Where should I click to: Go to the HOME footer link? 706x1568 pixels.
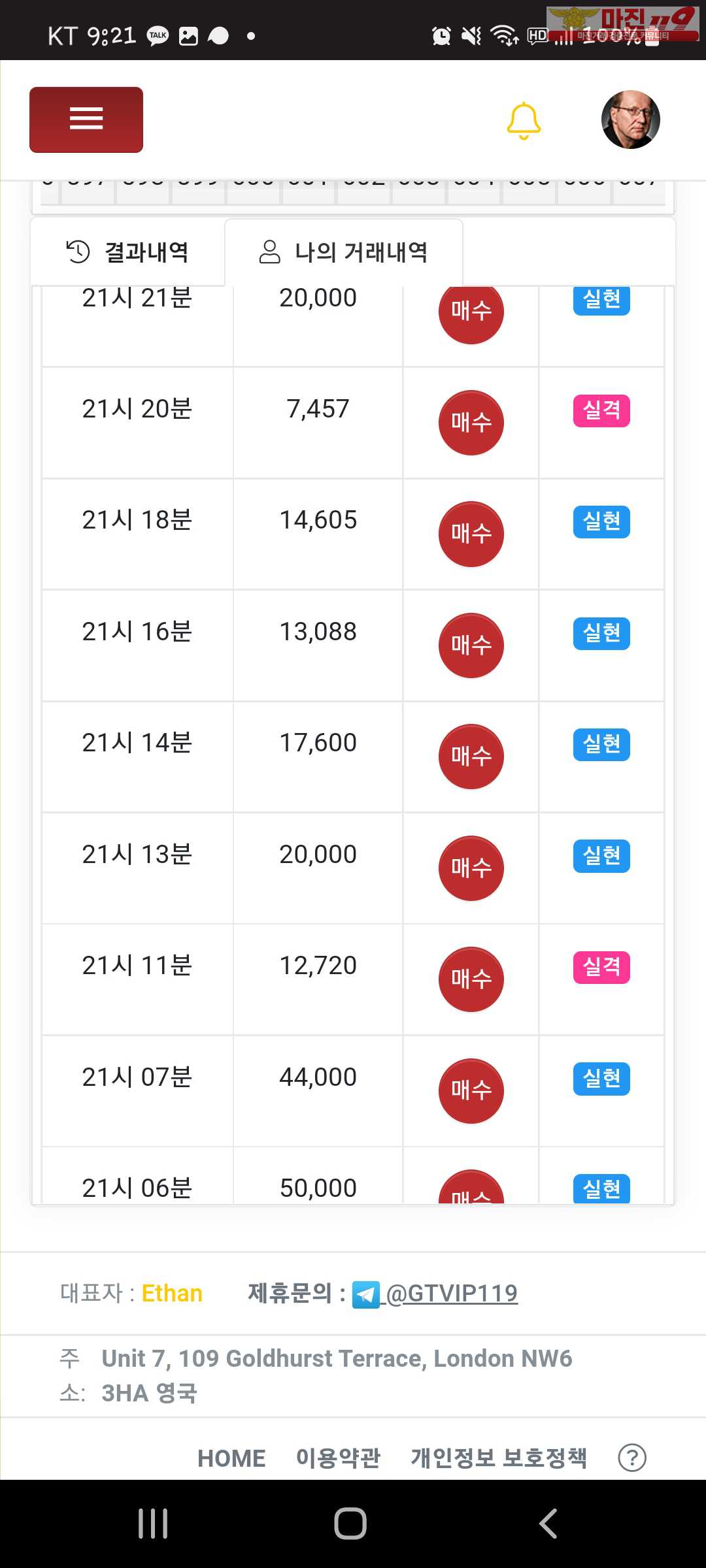click(x=231, y=1458)
